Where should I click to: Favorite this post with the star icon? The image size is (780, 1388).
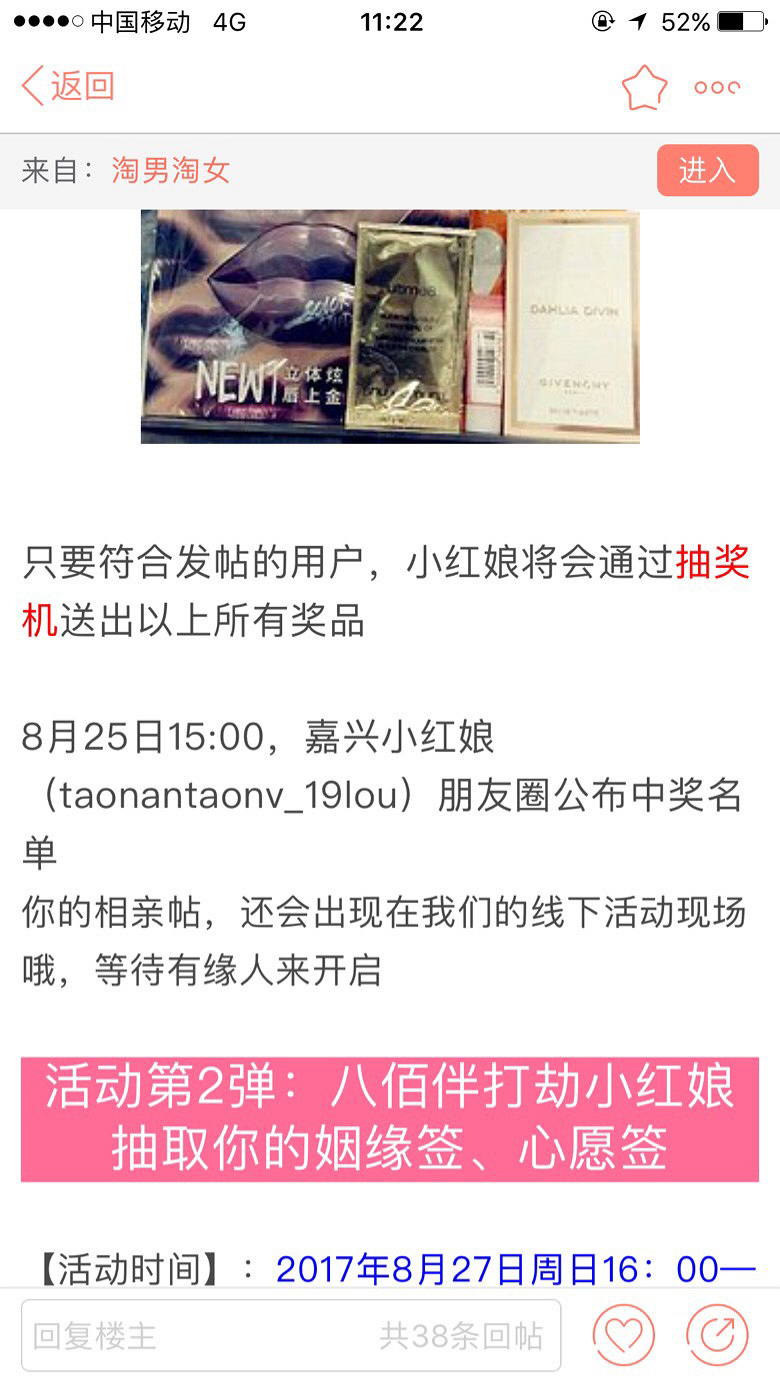click(x=644, y=88)
